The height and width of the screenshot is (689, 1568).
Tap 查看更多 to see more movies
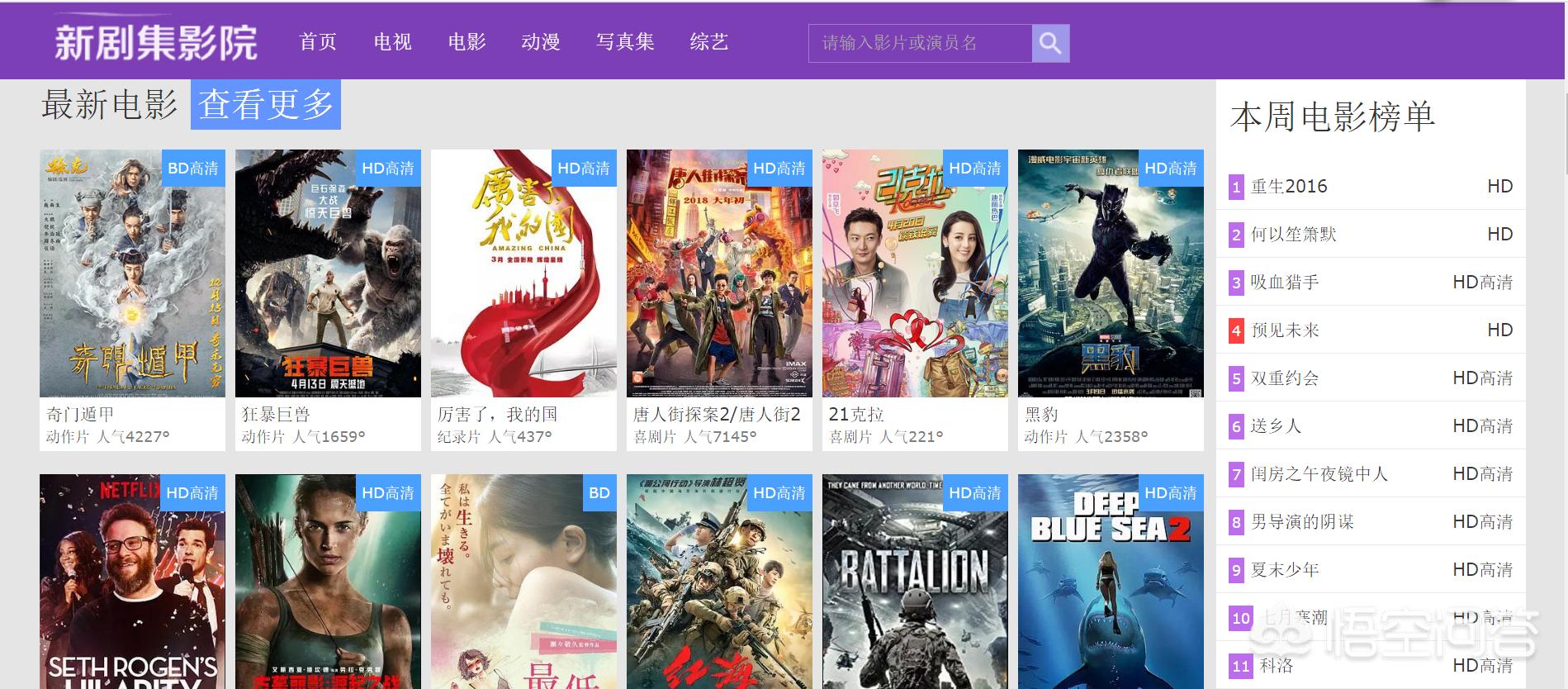click(265, 105)
